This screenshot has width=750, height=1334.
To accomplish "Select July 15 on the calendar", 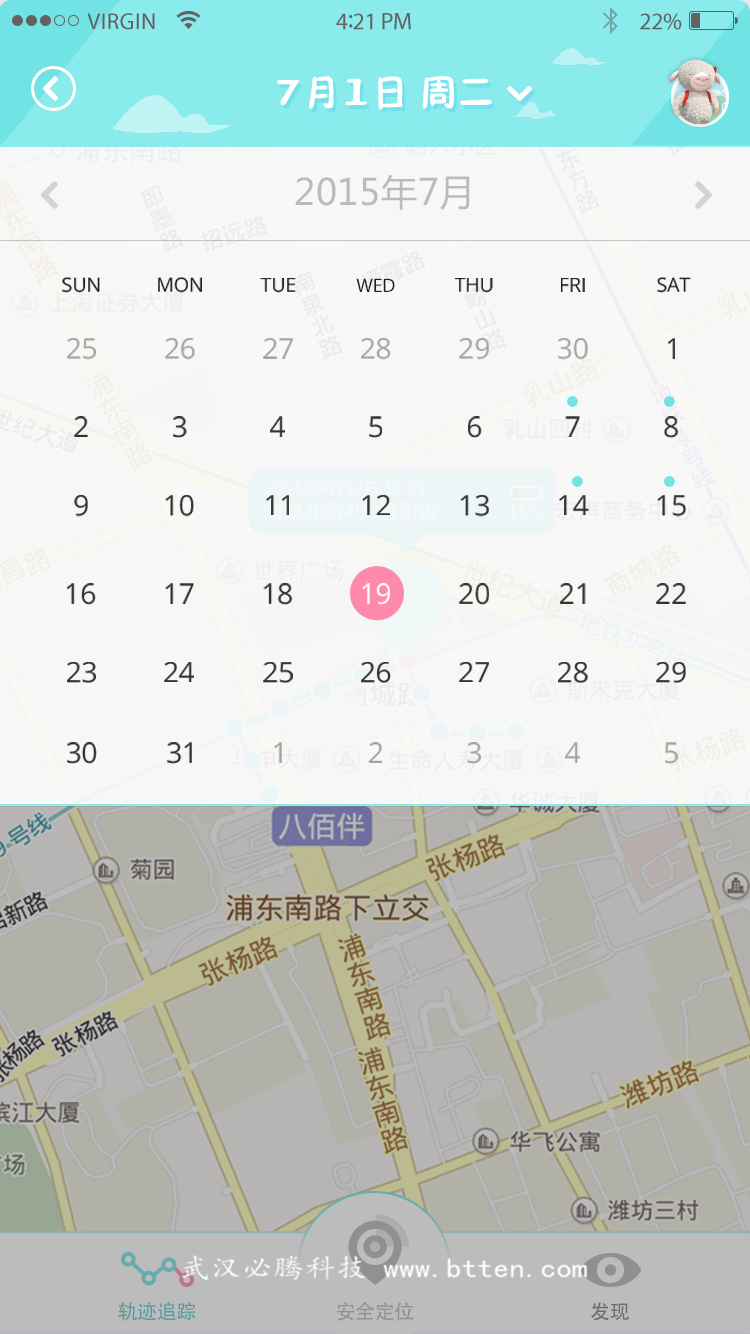I will point(670,506).
